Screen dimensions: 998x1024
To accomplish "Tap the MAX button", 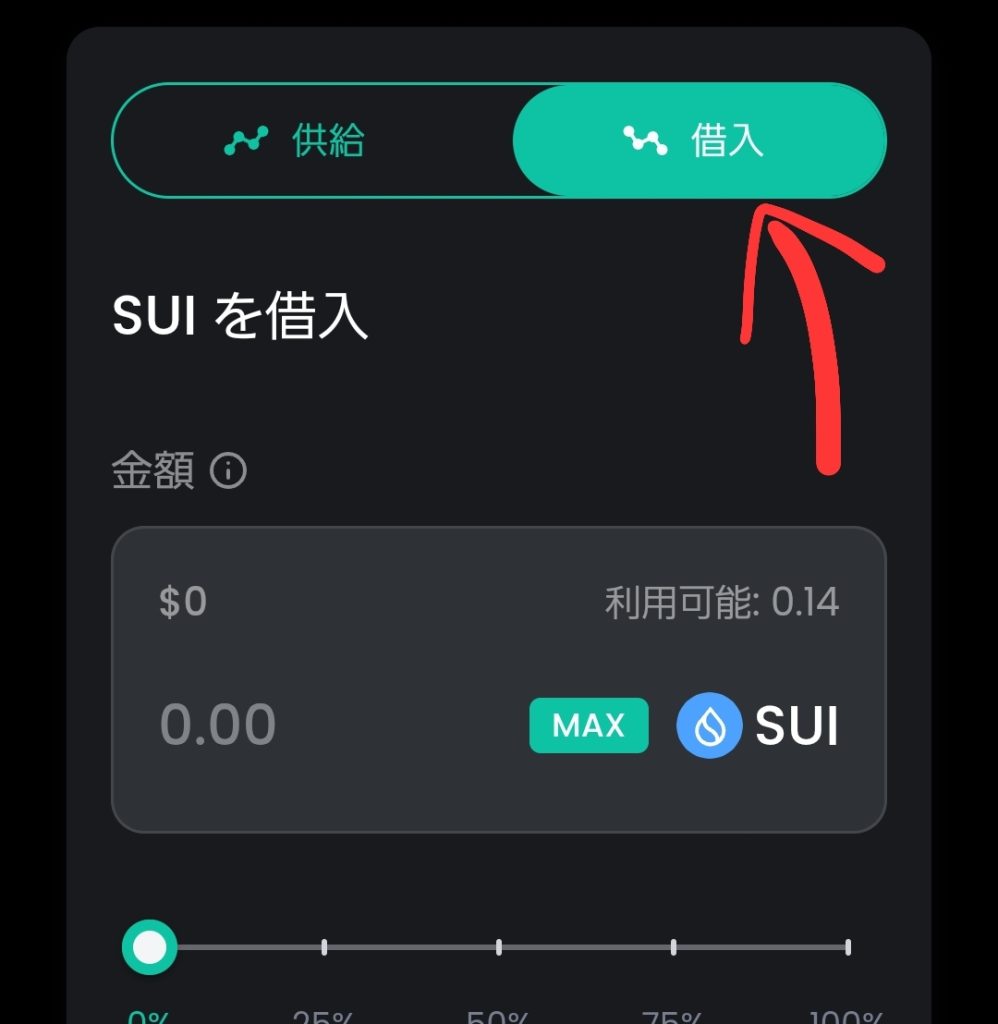I will [588, 725].
